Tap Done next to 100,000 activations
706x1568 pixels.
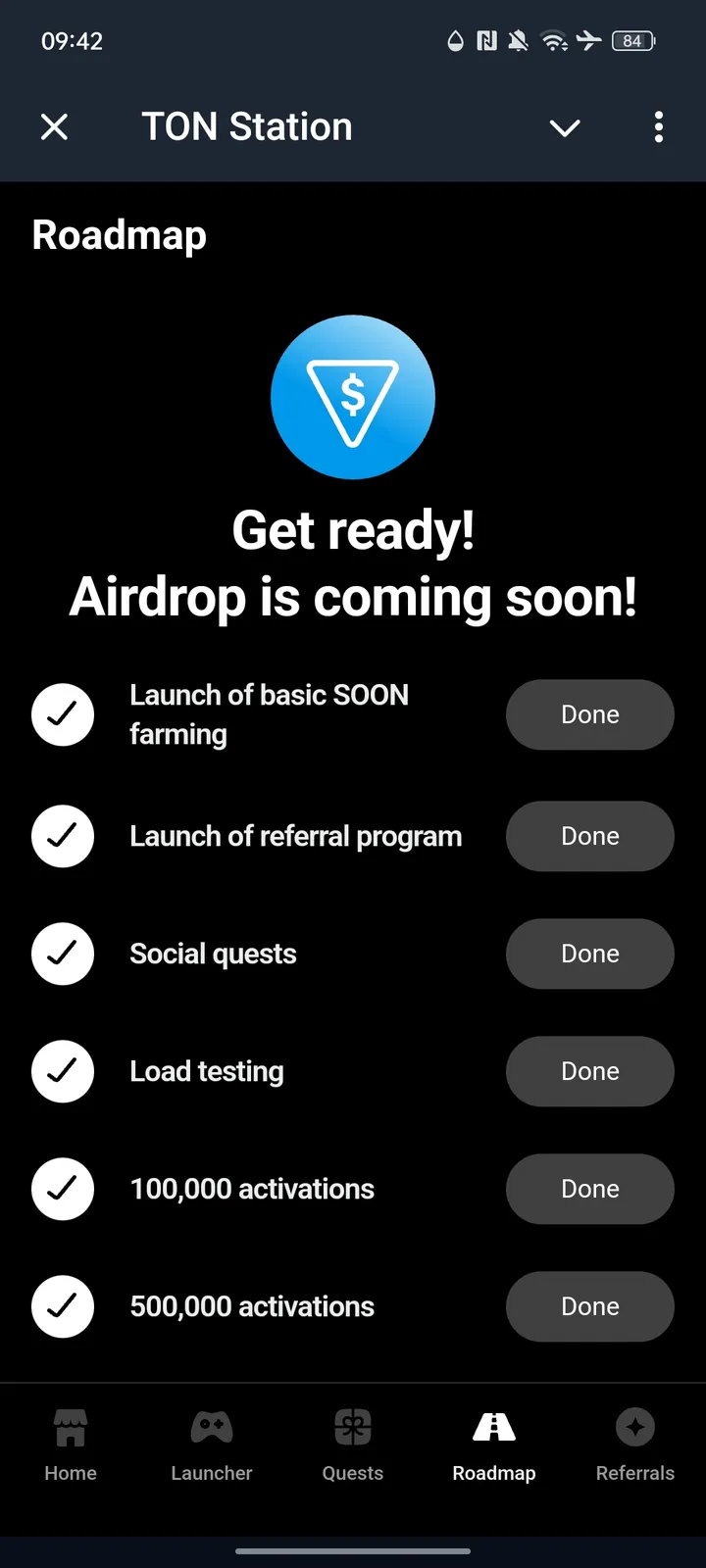pos(590,1189)
